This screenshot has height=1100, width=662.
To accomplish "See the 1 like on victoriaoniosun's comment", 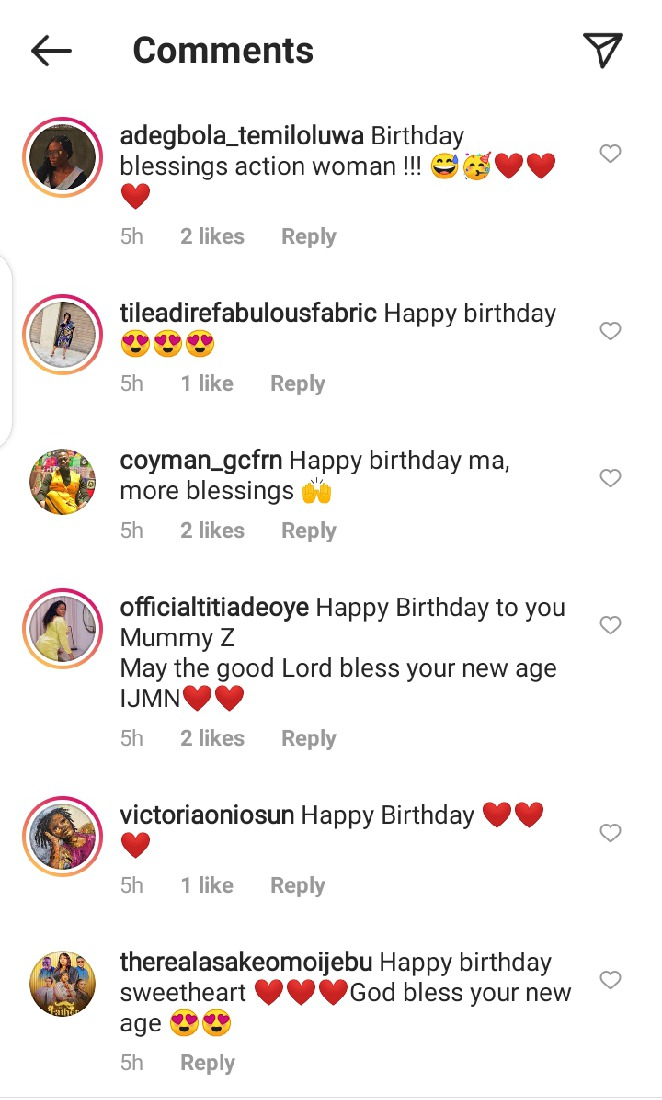I will [x=207, y=886].
